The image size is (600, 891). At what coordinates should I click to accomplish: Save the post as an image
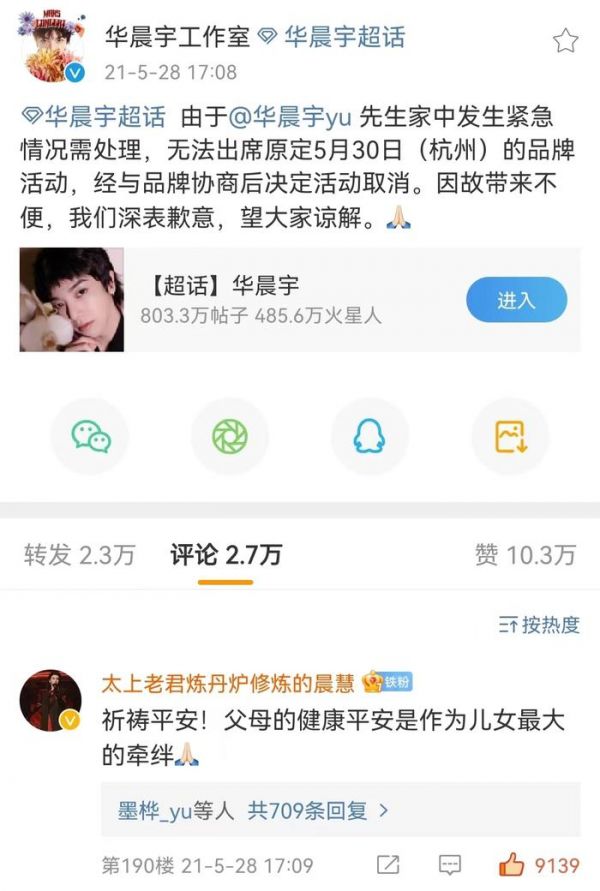[x=510, y=436]
